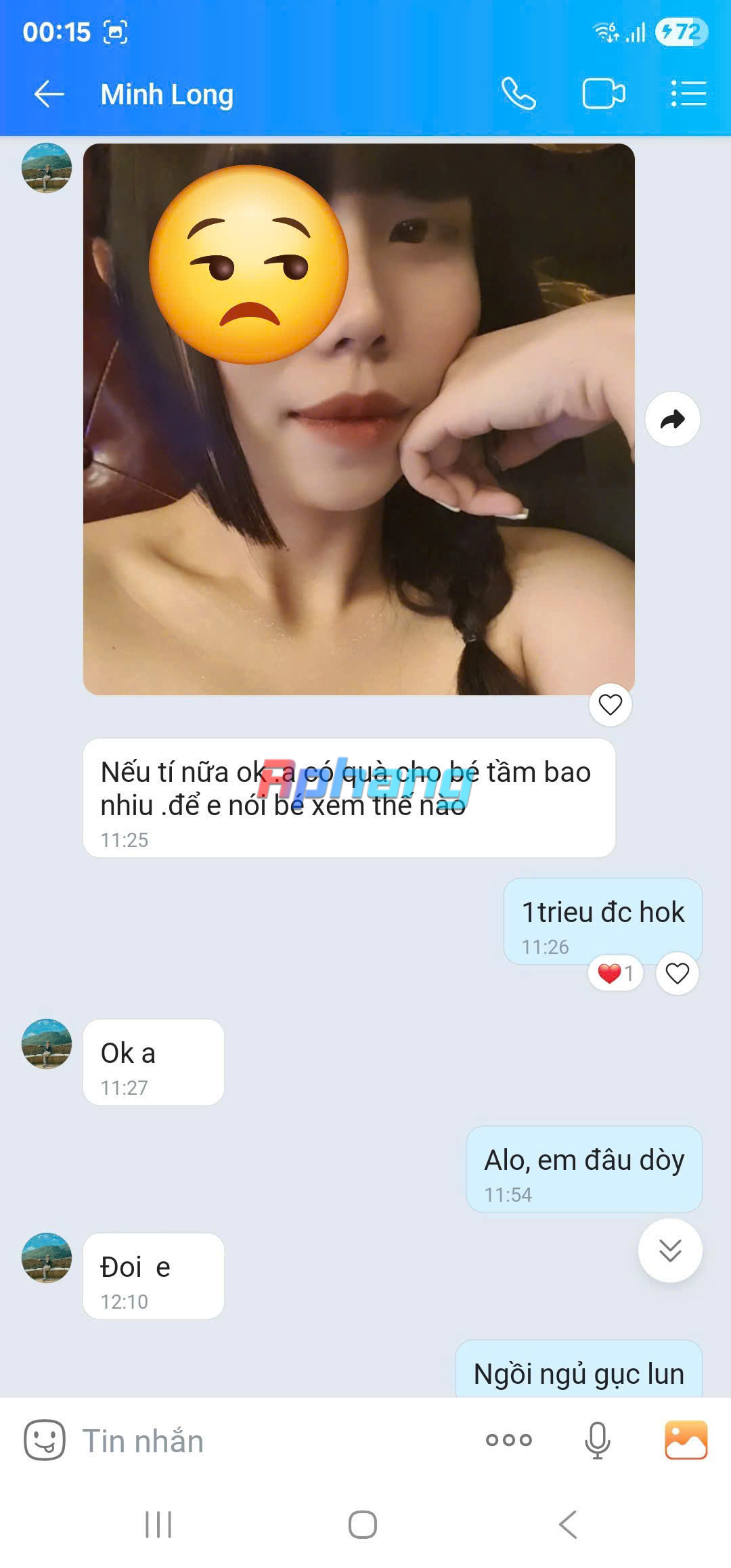Attach a picture from the gallery
Screen dimensions: 731x1568
(686, 1440)
